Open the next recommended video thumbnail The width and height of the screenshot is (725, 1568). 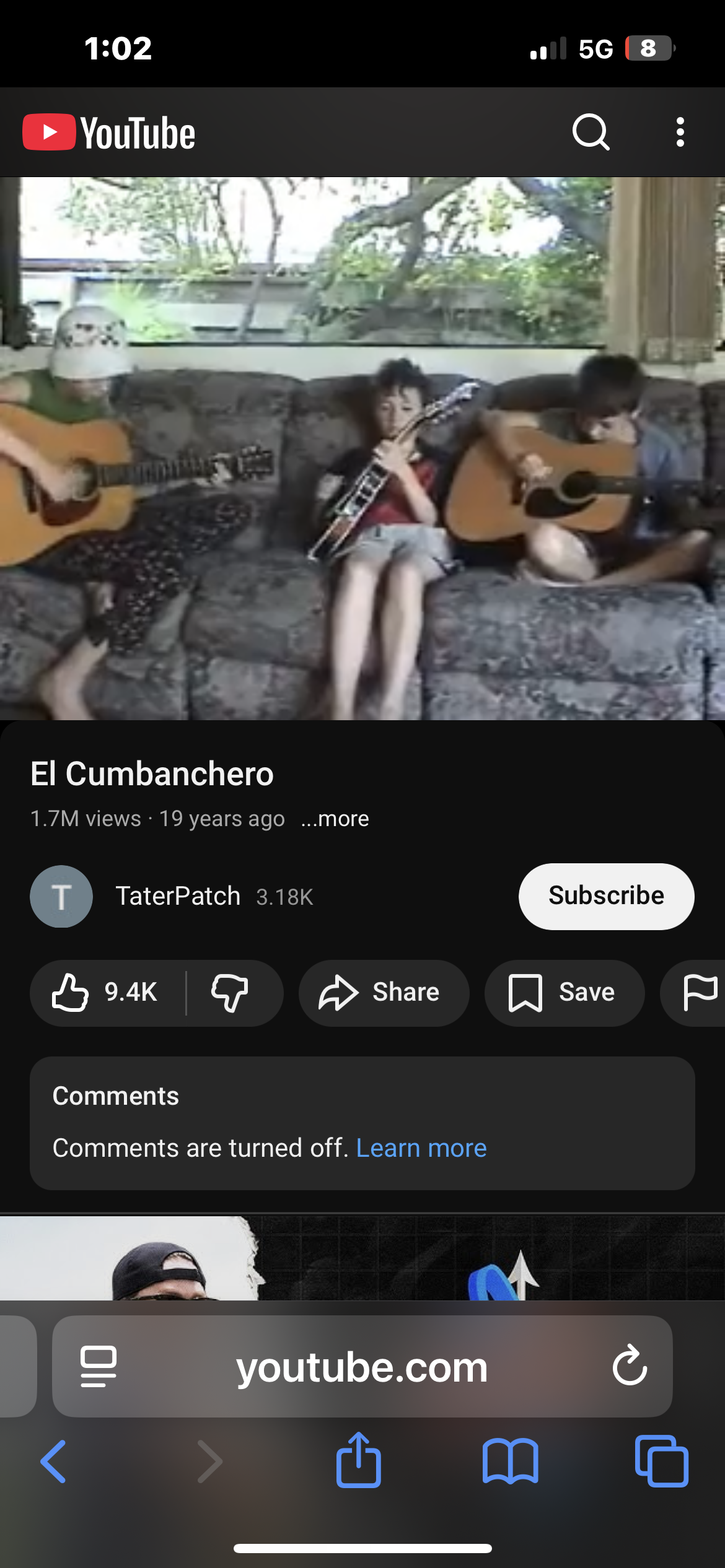pyautogui.click(x=362, y=1258)
